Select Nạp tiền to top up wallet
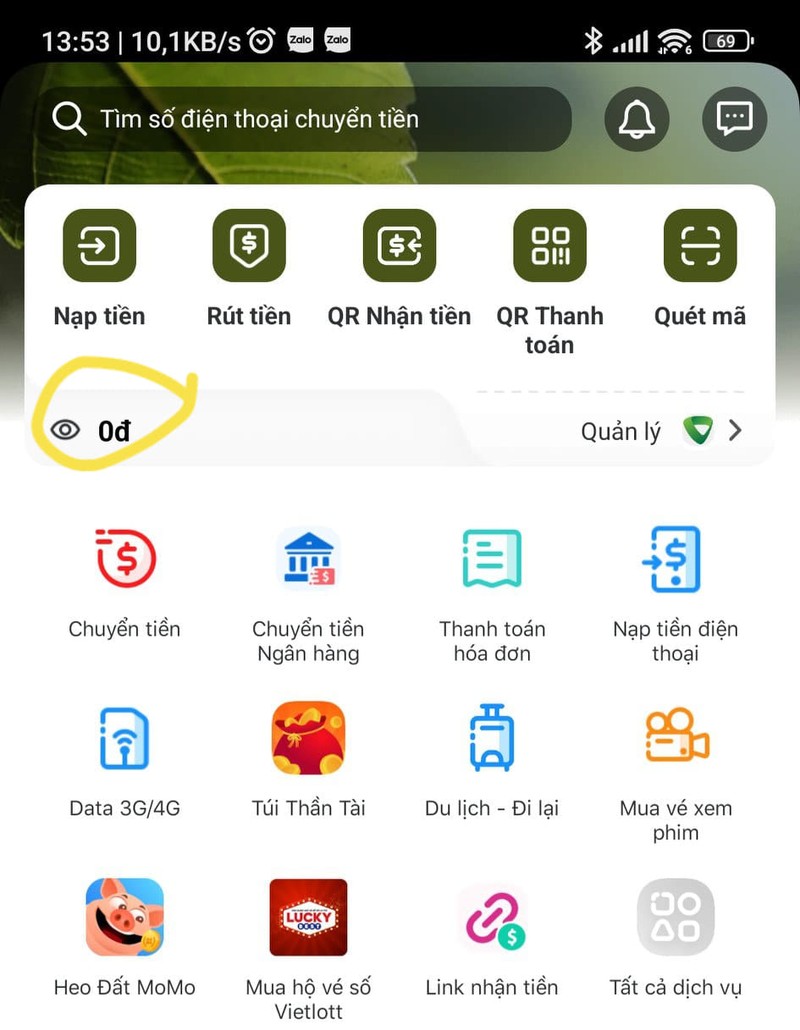Image resolution: width=800 pixels, height=1030 pixels. (99, 246)
